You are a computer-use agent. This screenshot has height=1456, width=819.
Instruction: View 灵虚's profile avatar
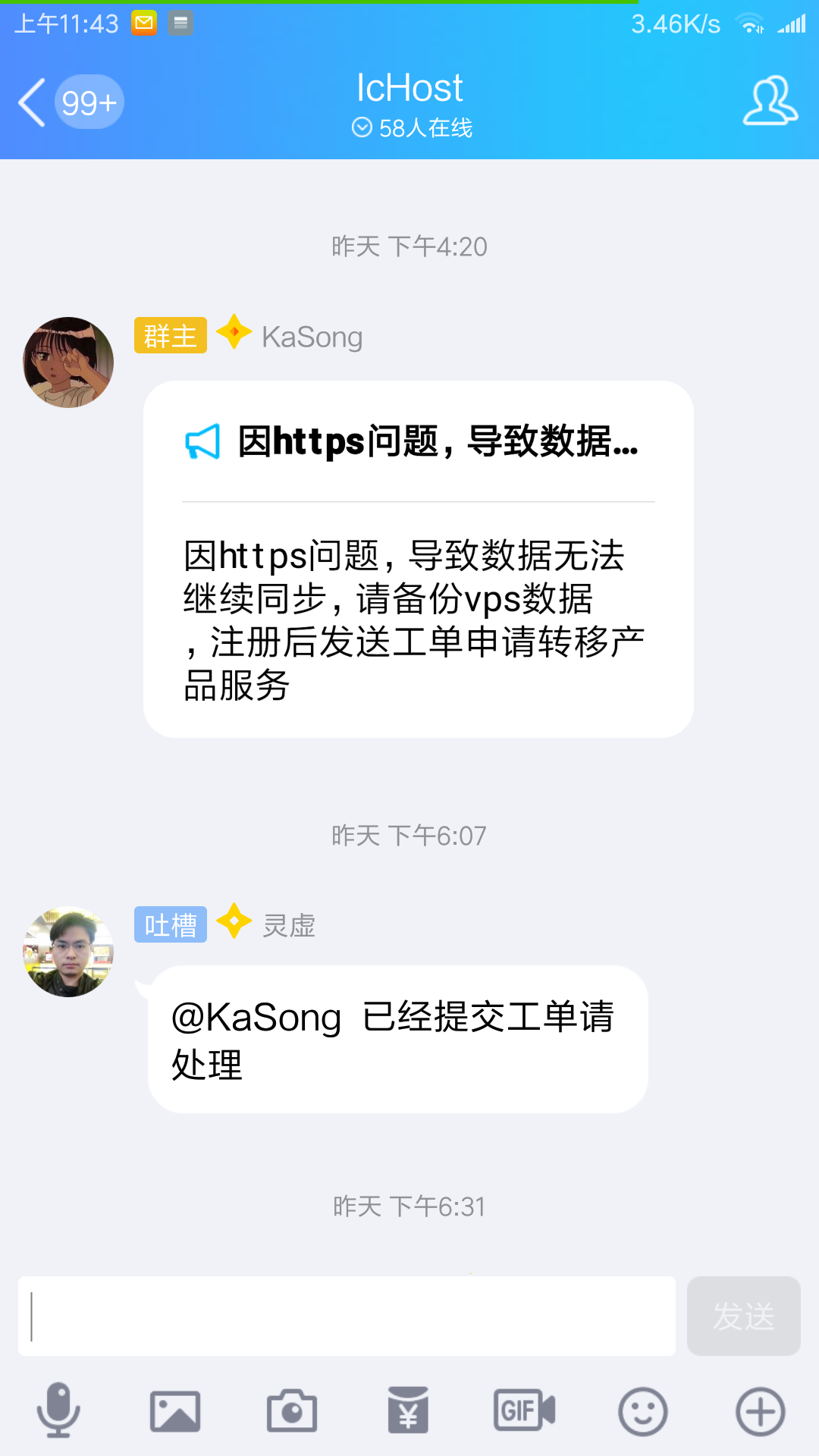click(x=68, y=952)
